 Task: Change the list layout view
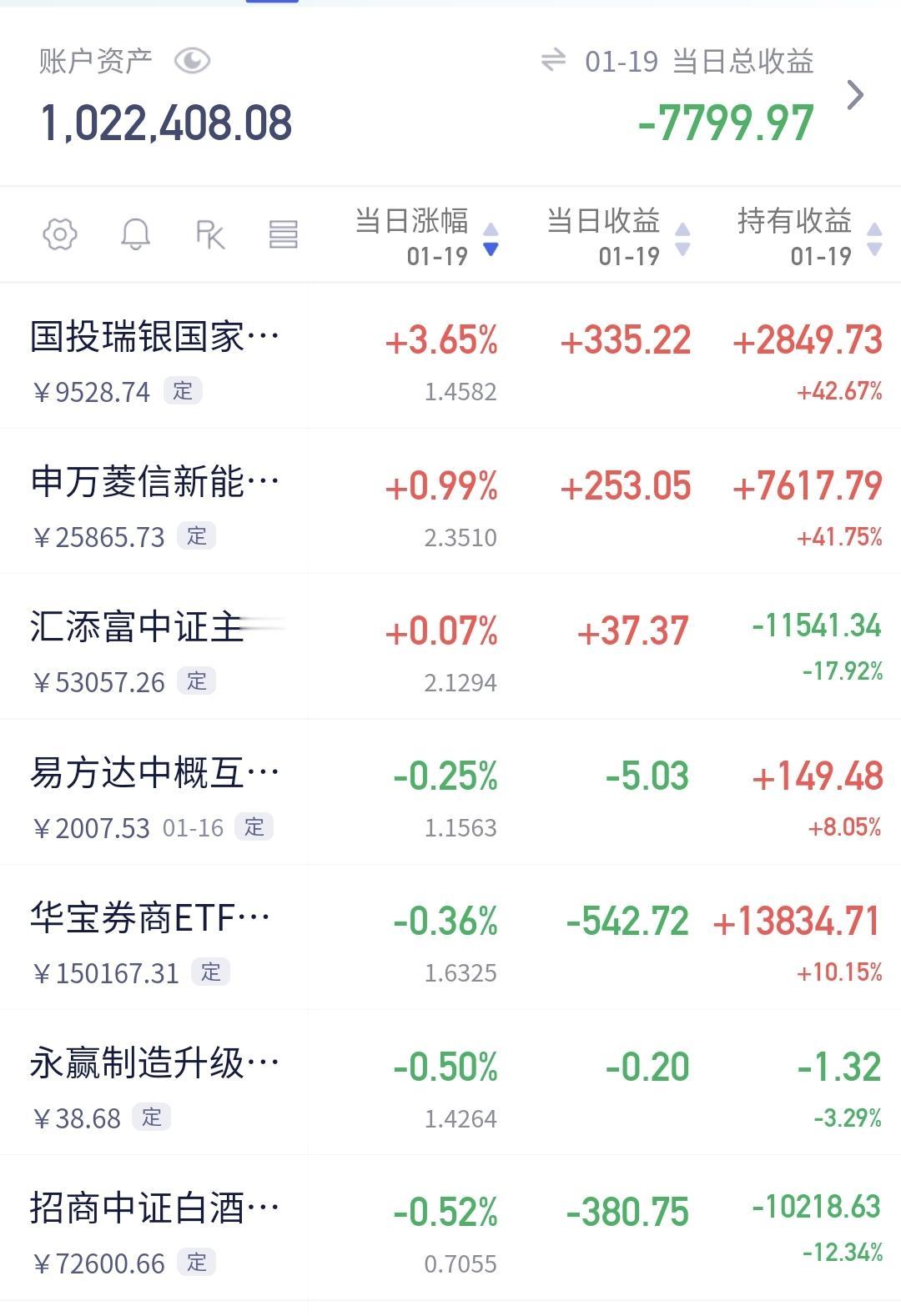coord(284,234)
